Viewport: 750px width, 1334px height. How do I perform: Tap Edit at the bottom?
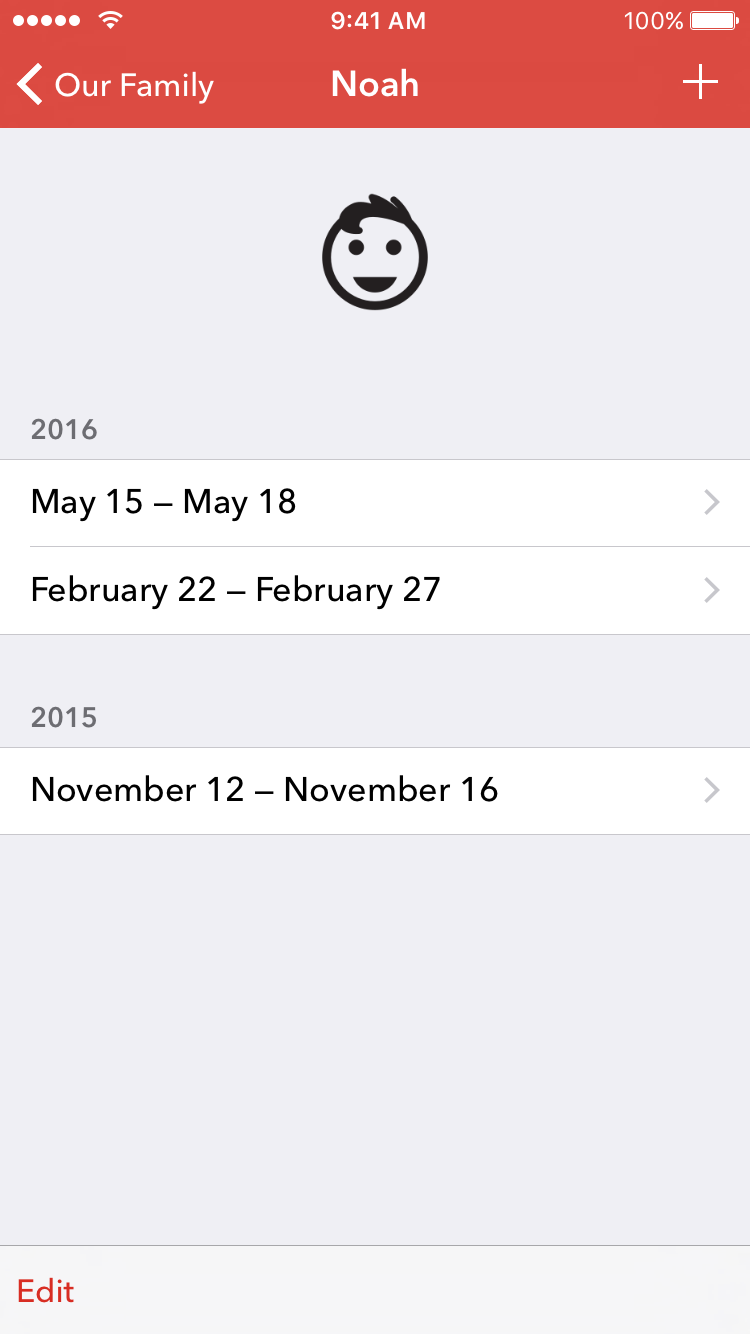click(46, 1291)
